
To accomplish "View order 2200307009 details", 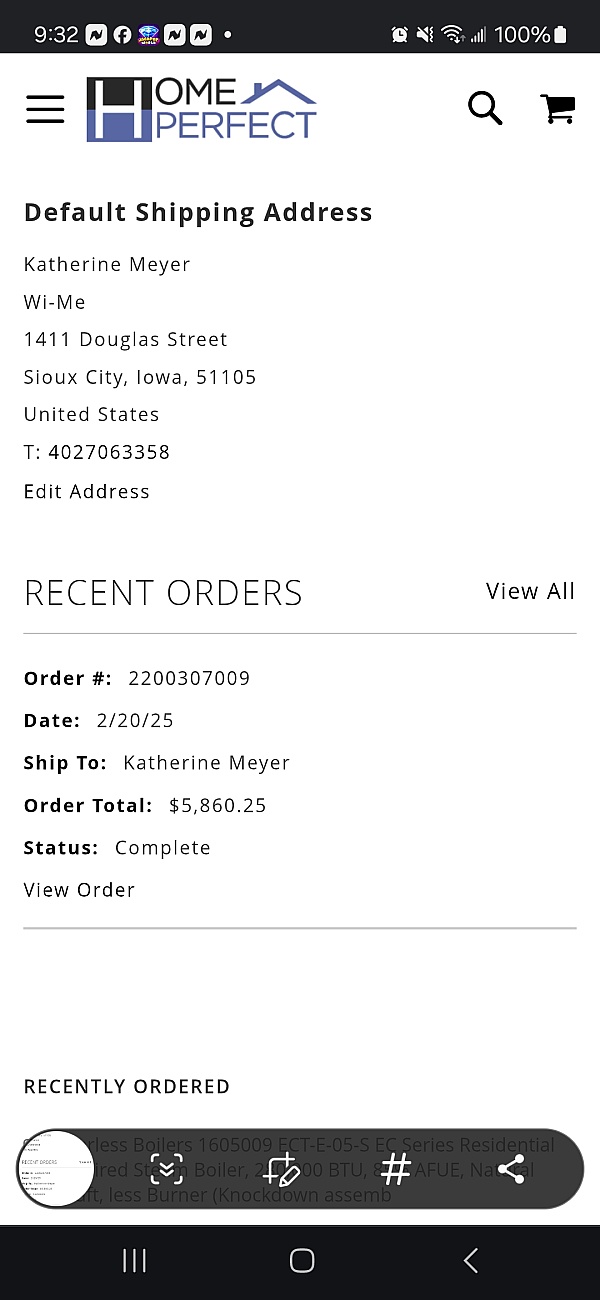I will [x=79, y=889].
